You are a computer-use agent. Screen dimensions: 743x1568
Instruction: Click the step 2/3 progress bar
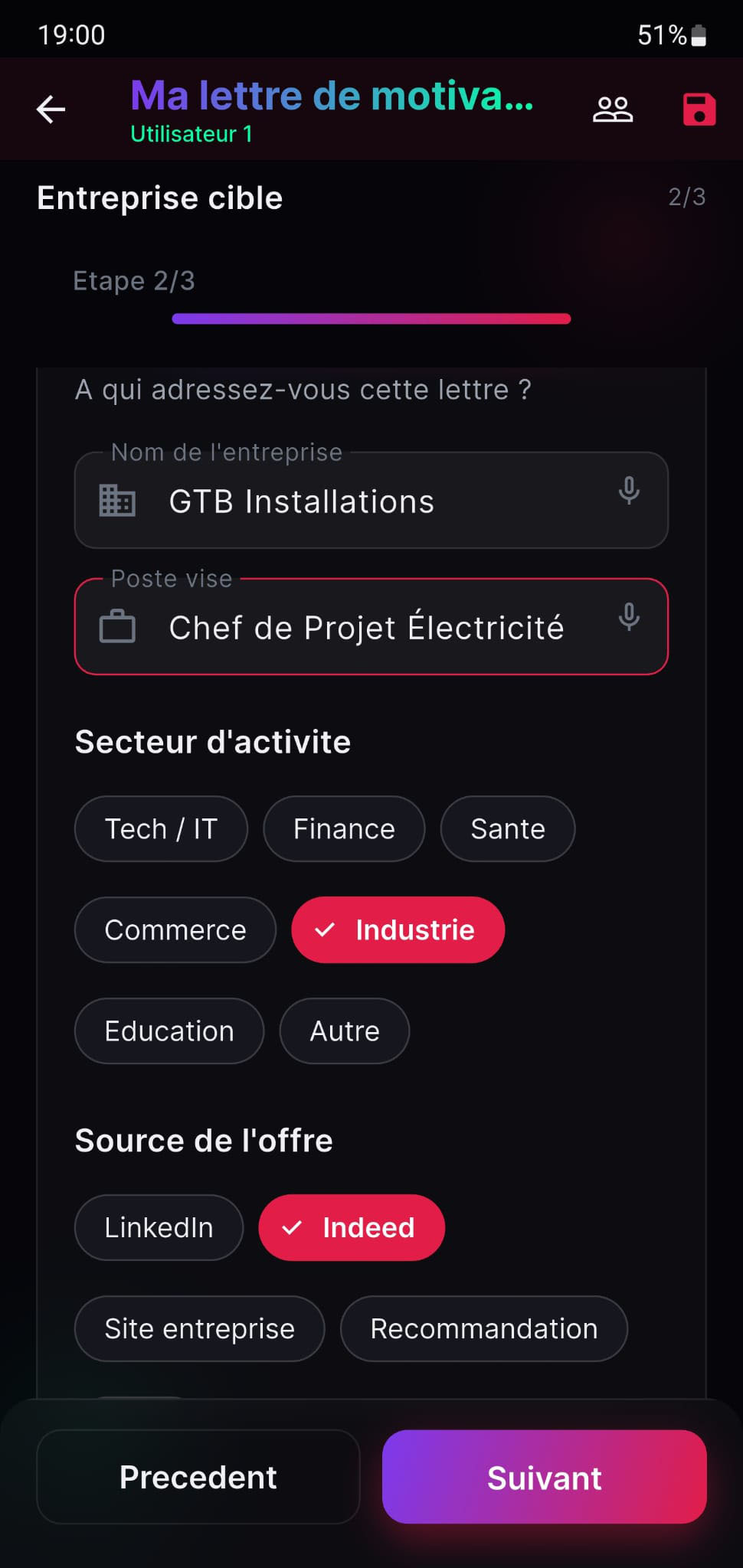tap(370, 318)
